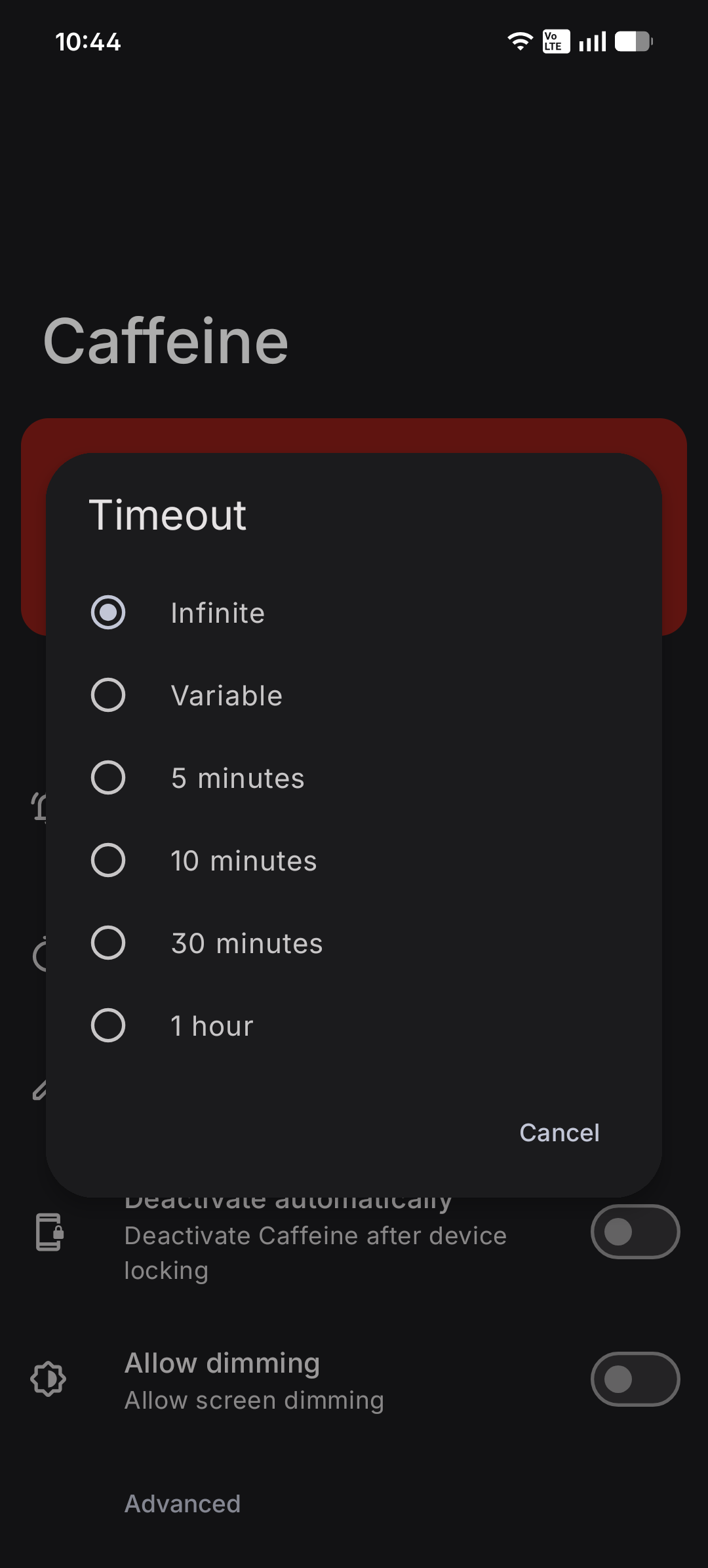Tap the Wi-Fi icon in the status bar
Screen dimensions: 708x1568
tap(520, 41)
